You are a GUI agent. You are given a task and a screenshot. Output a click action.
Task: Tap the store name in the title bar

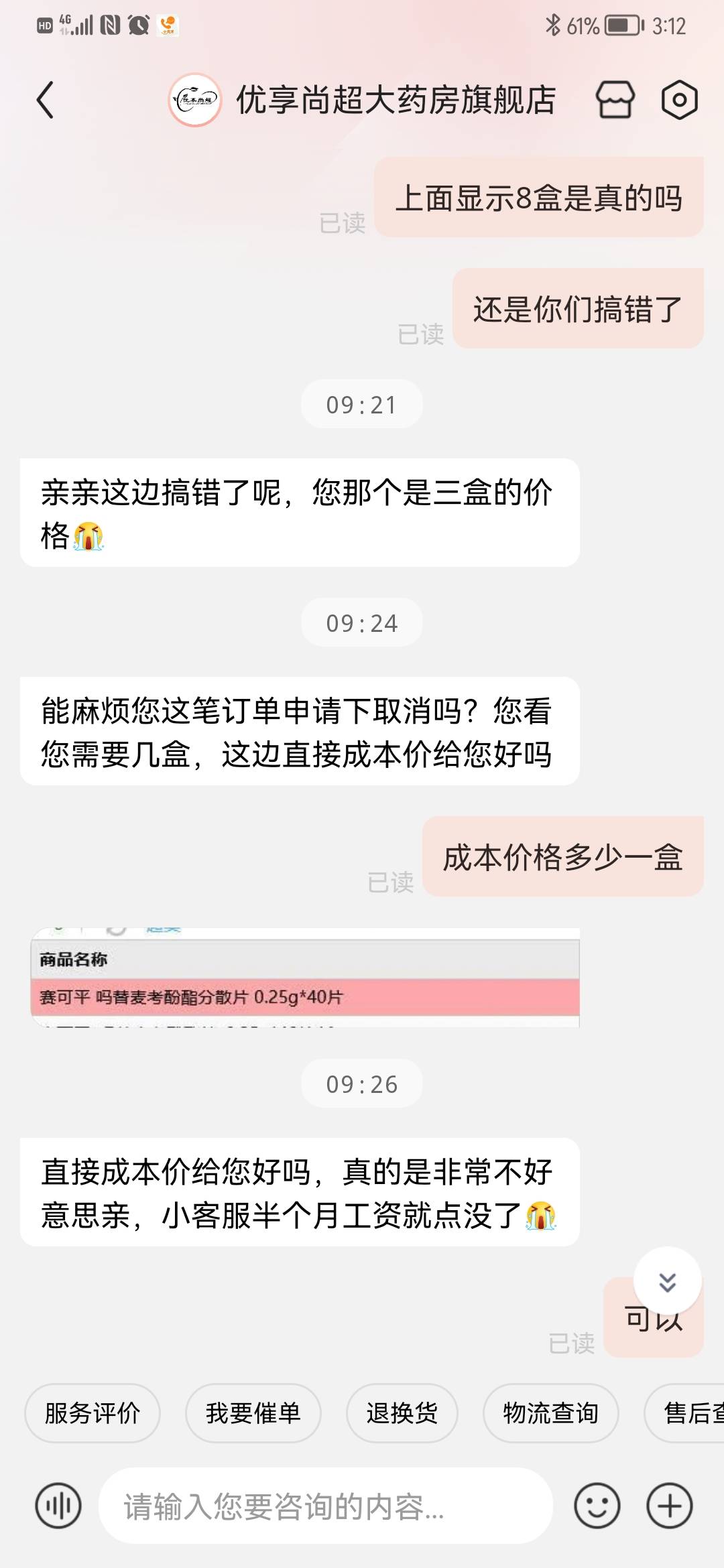pos(396,101)
